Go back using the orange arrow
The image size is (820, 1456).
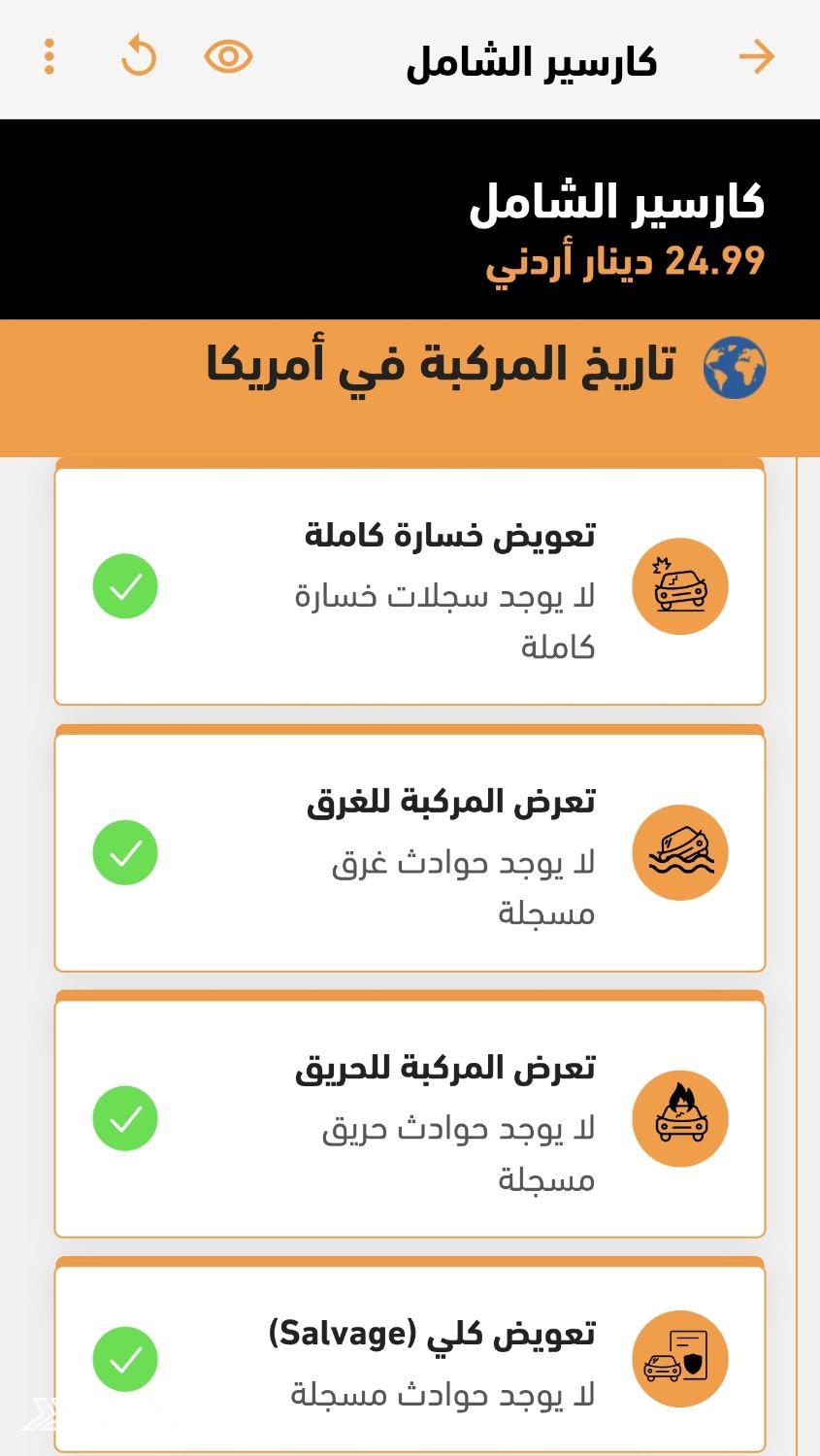coord(756,57)
